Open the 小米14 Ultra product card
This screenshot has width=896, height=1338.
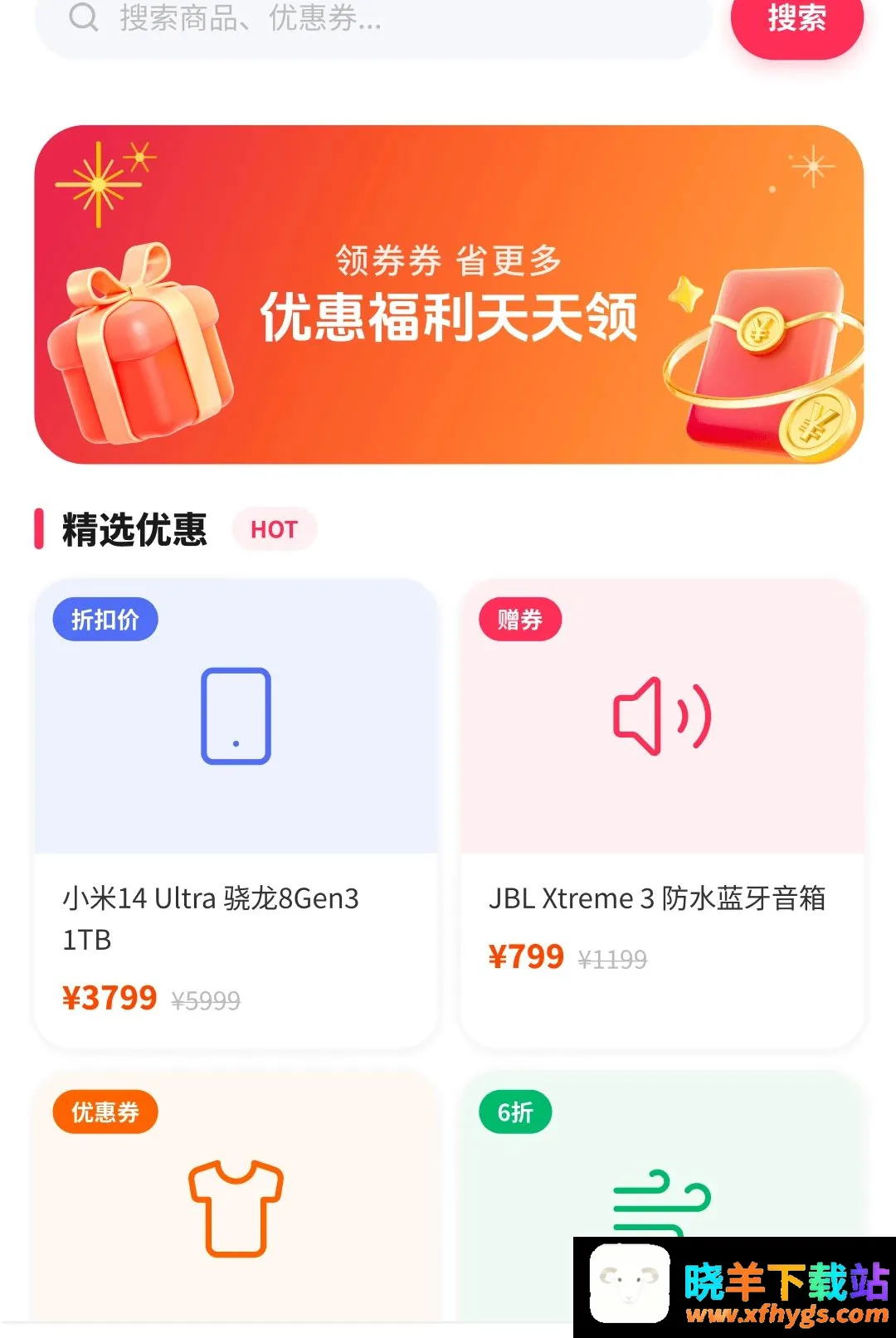click(x=236, y=813)
